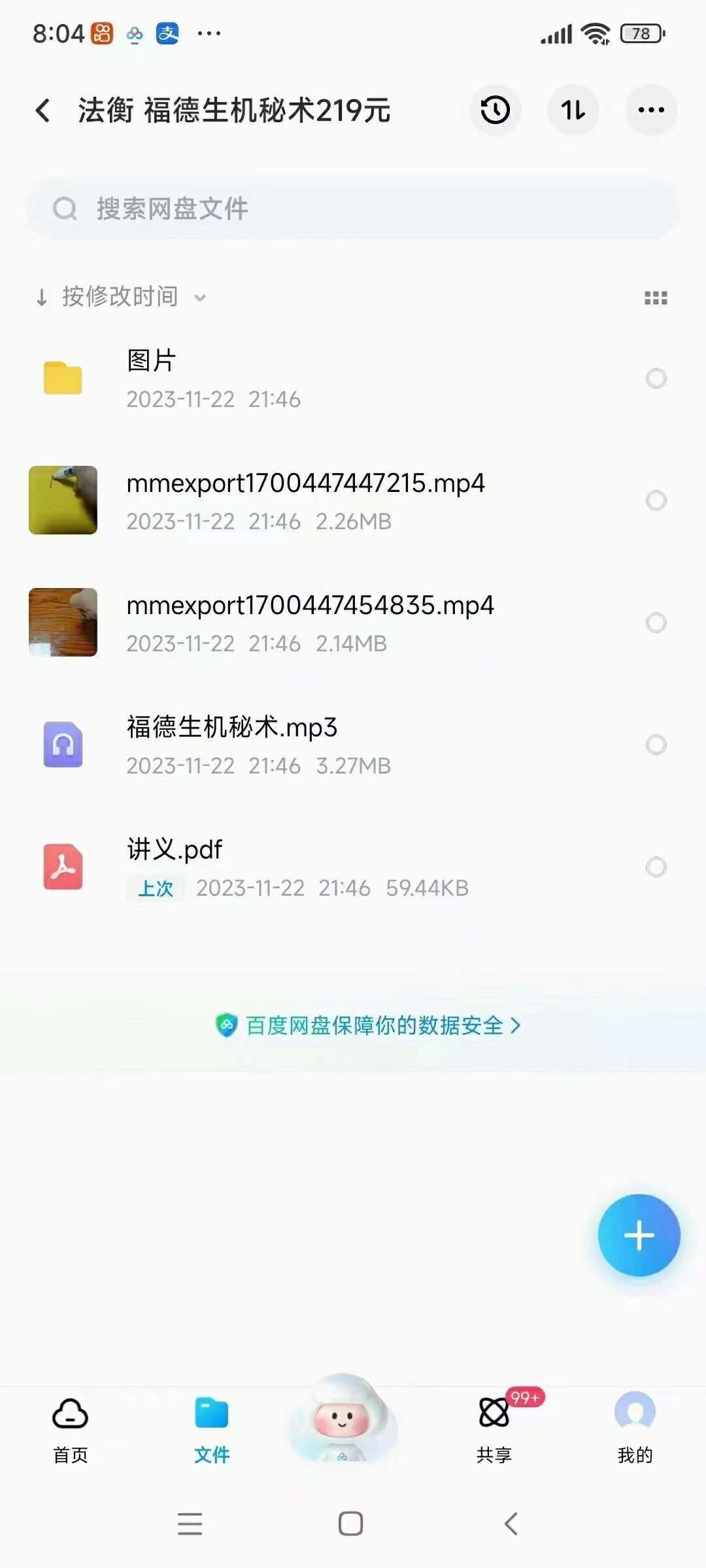Screen dimensions: 706x1568
Task: Open the transfer list arrows icon
Action: pyautogui.click(x=573, y=110)
